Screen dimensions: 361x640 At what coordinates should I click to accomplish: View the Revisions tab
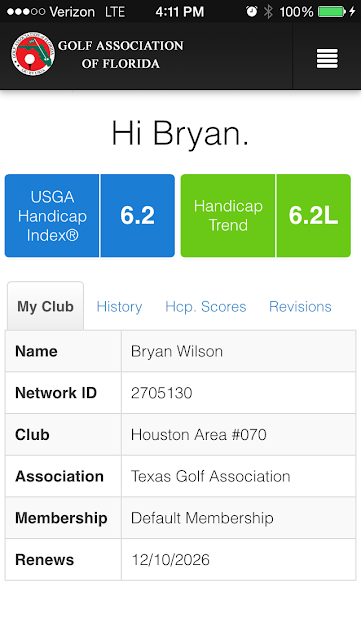coord(300,307)
